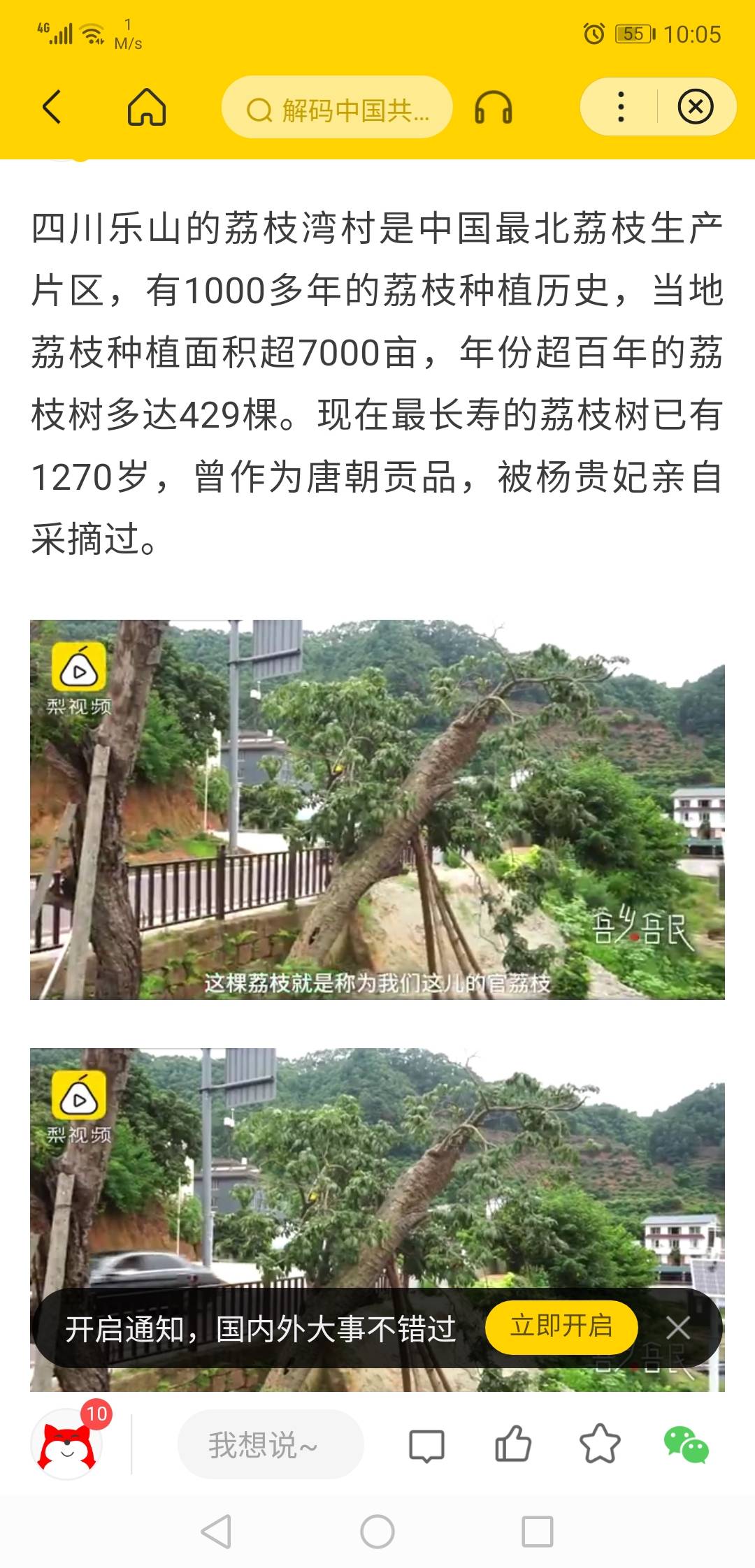Open recent apps with the square button
The width and height of the screenshot is (755, 1568).
click(x=538, y=1532)
